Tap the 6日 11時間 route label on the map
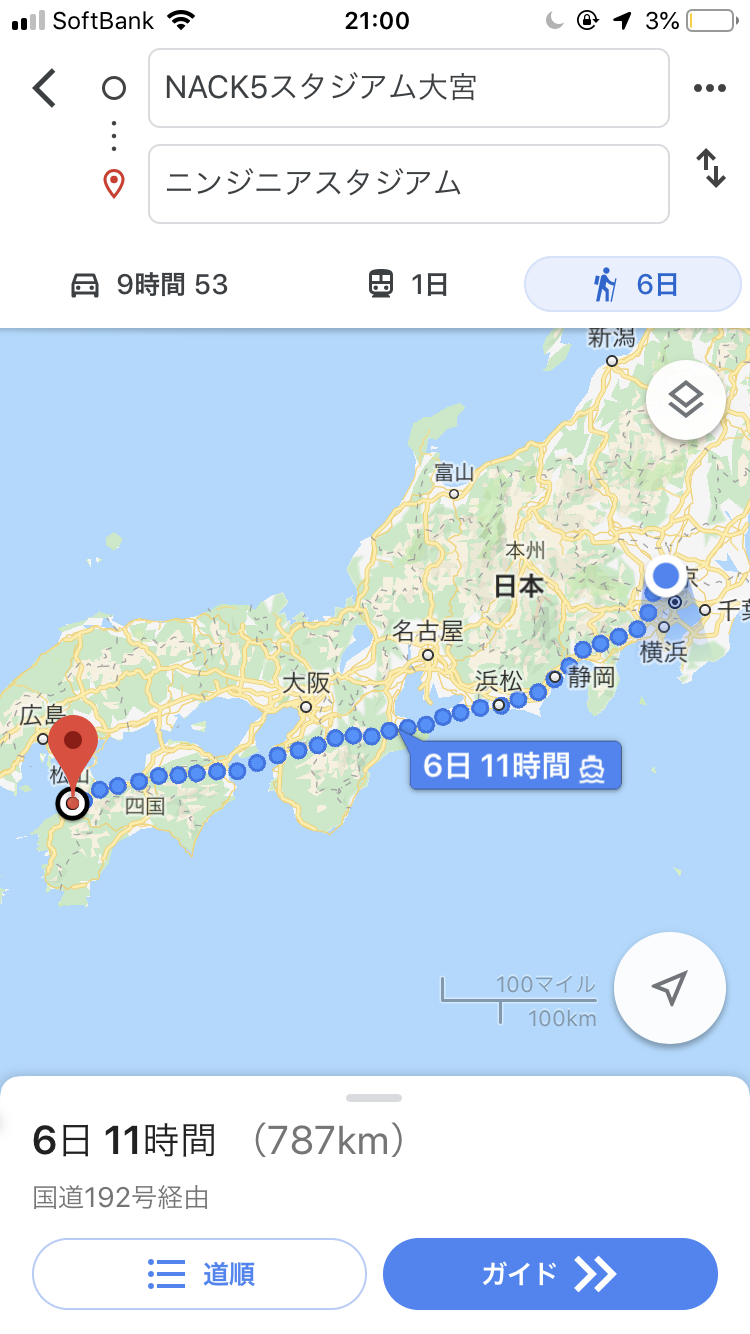The width and height of the screenshot is (750, 1334). coord(514,767)
